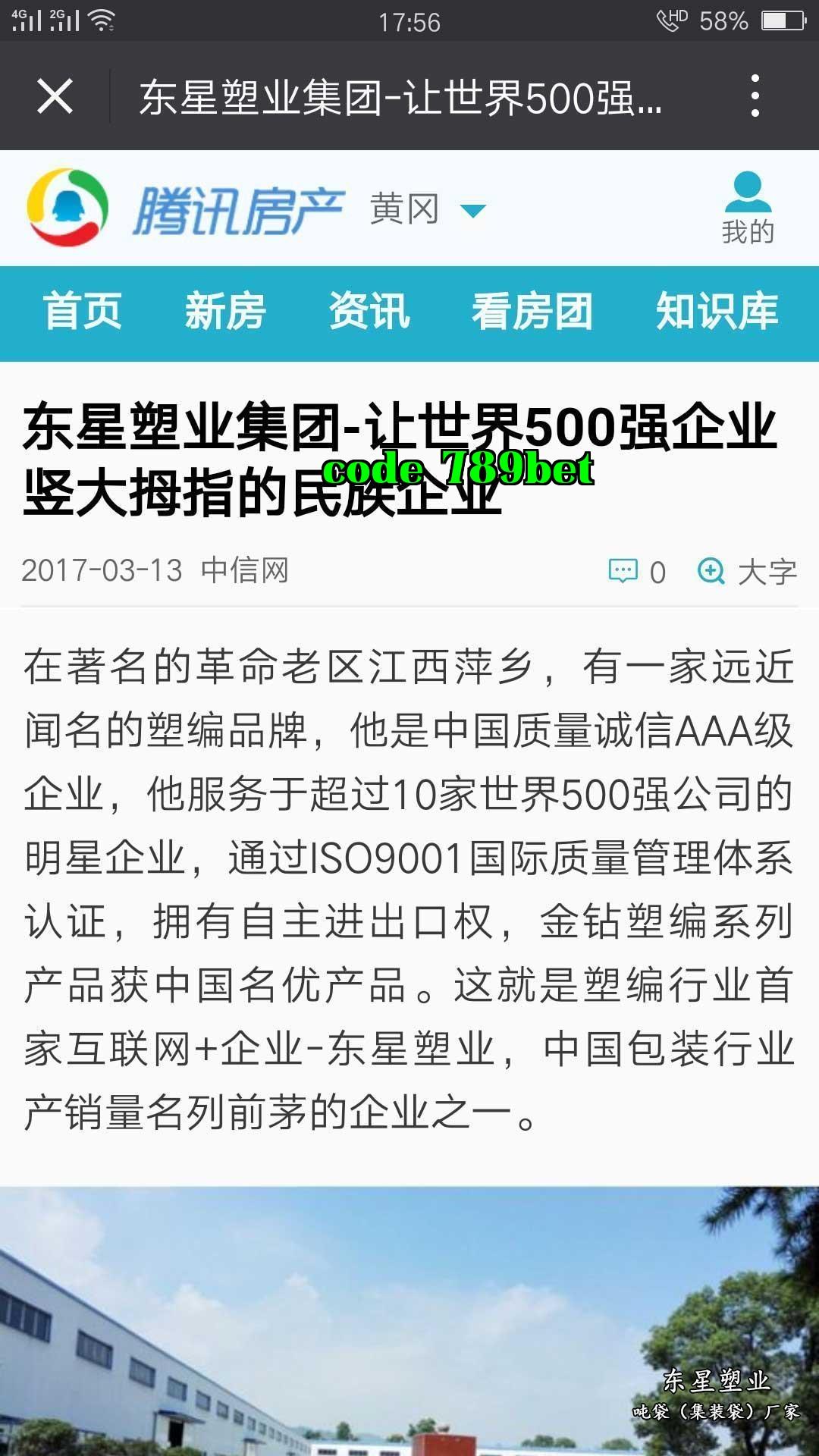Switch to the 首页 tab
This screenshot has height=1456, width=819.
[83, 312]
